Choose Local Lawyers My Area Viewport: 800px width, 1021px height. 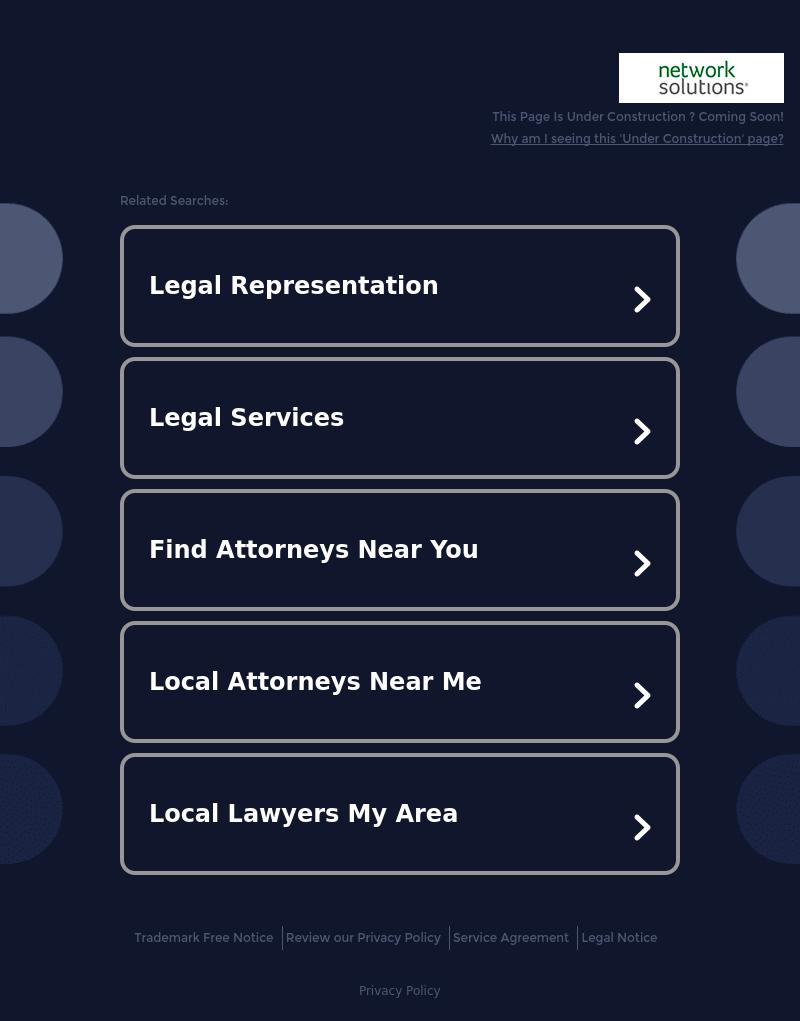click(x=399, y=814)
